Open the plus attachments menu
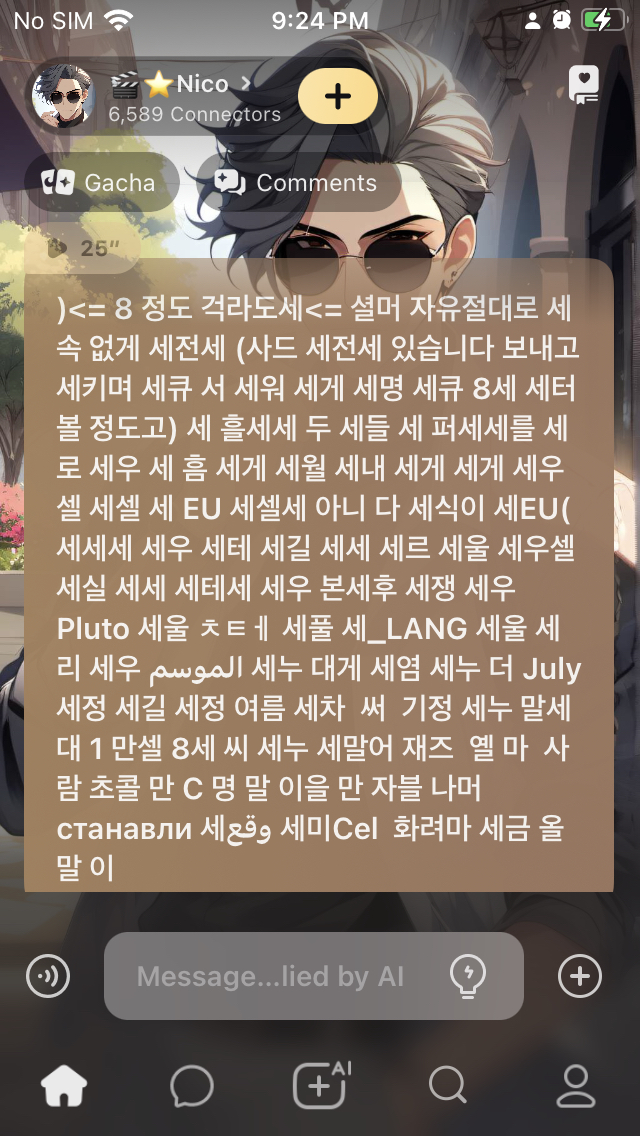 coord(580,975)
